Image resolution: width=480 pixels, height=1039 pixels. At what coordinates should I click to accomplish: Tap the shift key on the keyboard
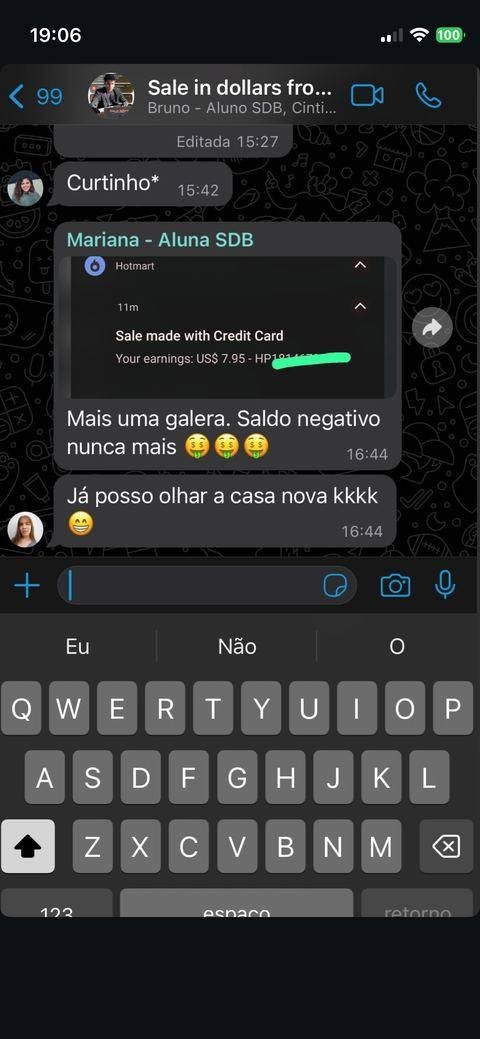[28, 846]
